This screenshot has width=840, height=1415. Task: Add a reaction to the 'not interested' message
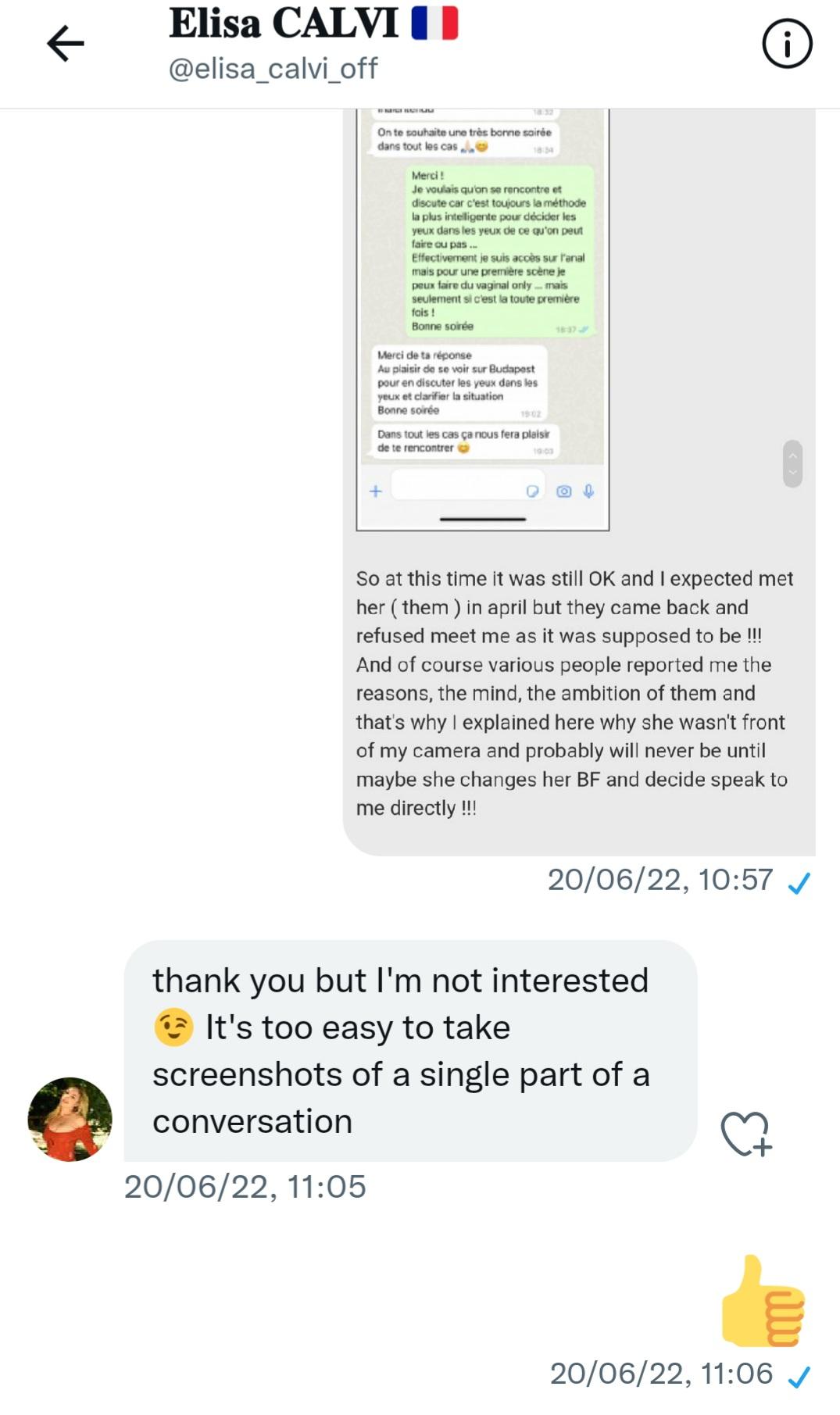pyautogui.click(x=745, y=1134)
